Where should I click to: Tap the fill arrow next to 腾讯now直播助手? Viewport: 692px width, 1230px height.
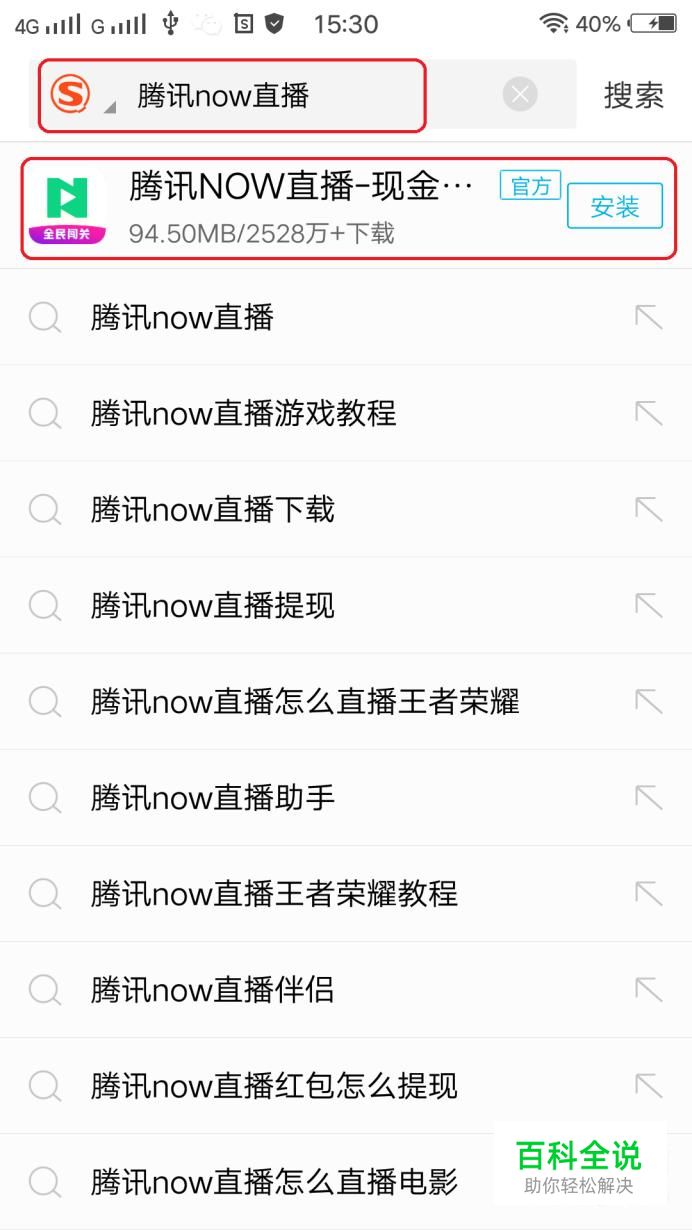(x=648, y=797)
